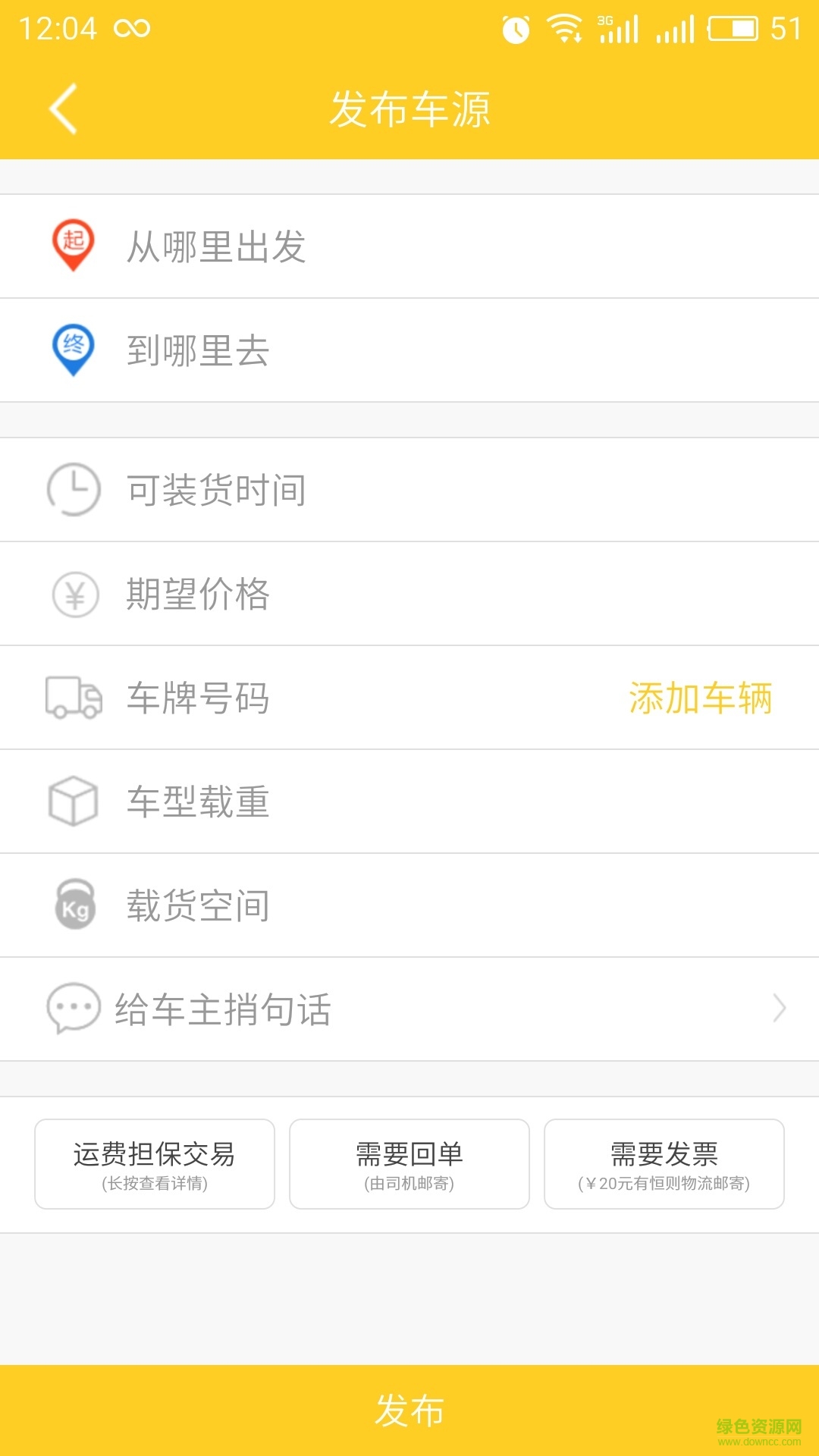Viewport: 819px width, 1456px height.
Task: Open 给车主捎句话 message row
Action: (x=409, y=1009)
